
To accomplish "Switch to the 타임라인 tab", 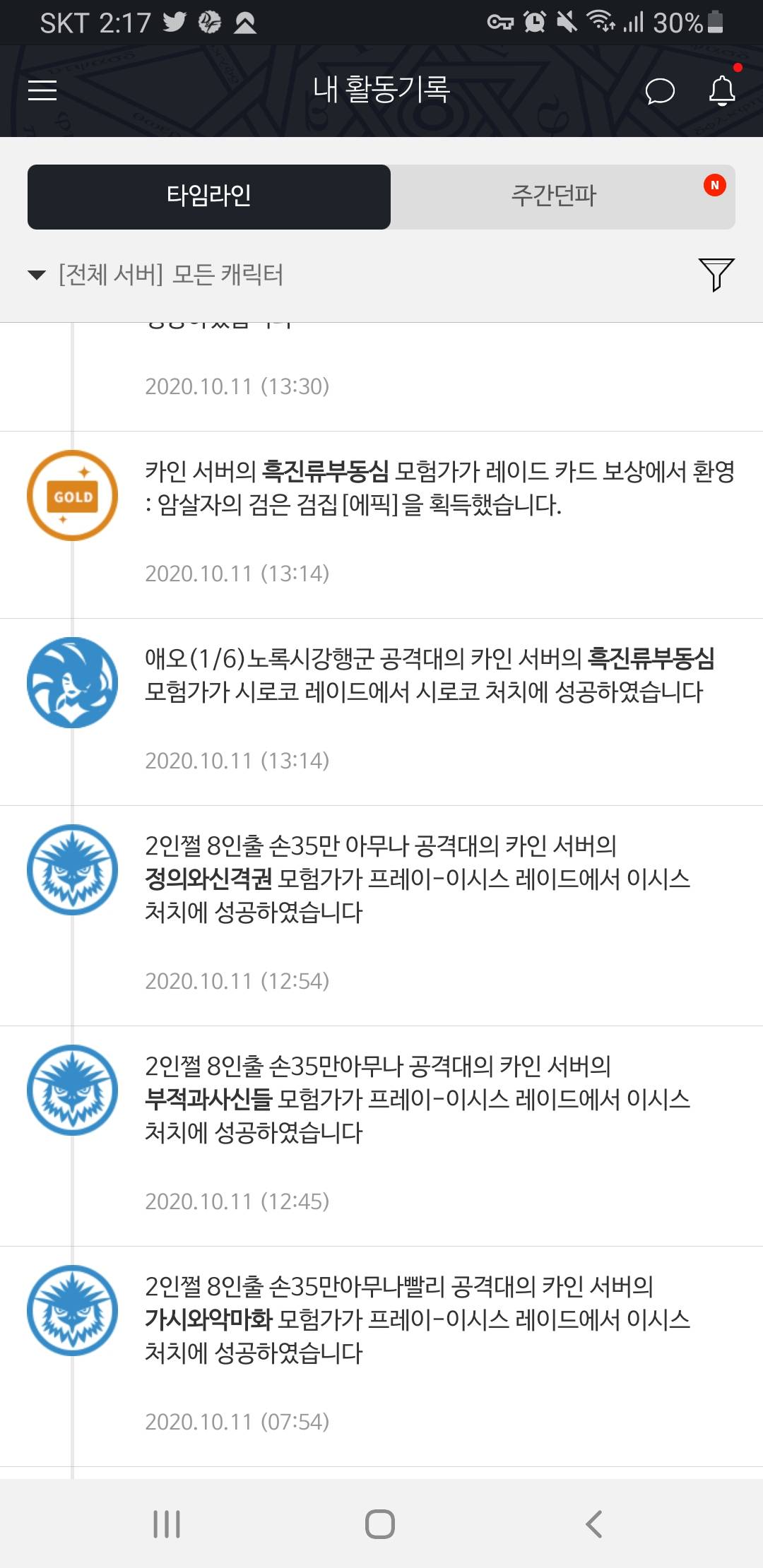I will [209, 196].
